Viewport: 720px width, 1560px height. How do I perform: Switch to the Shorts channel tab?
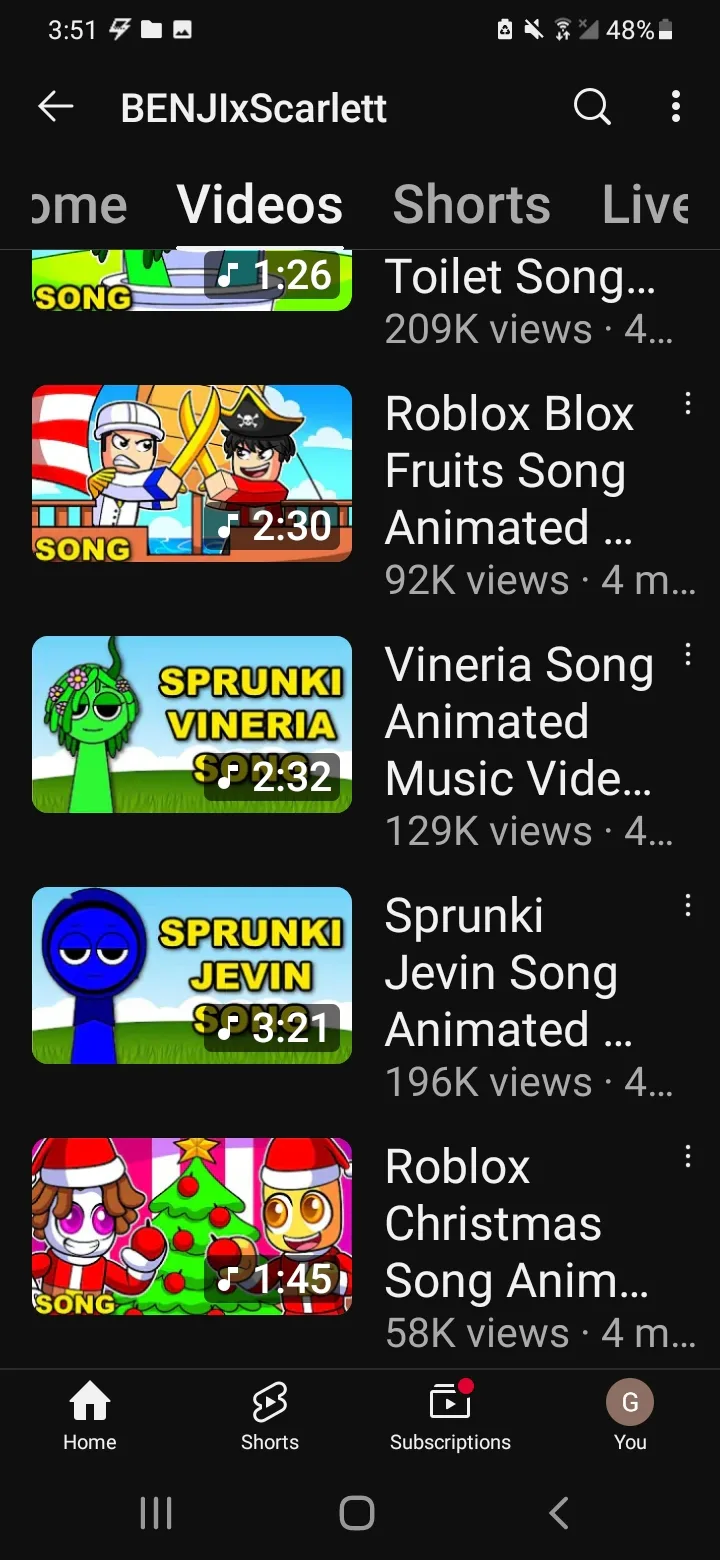tap(471, 205)
